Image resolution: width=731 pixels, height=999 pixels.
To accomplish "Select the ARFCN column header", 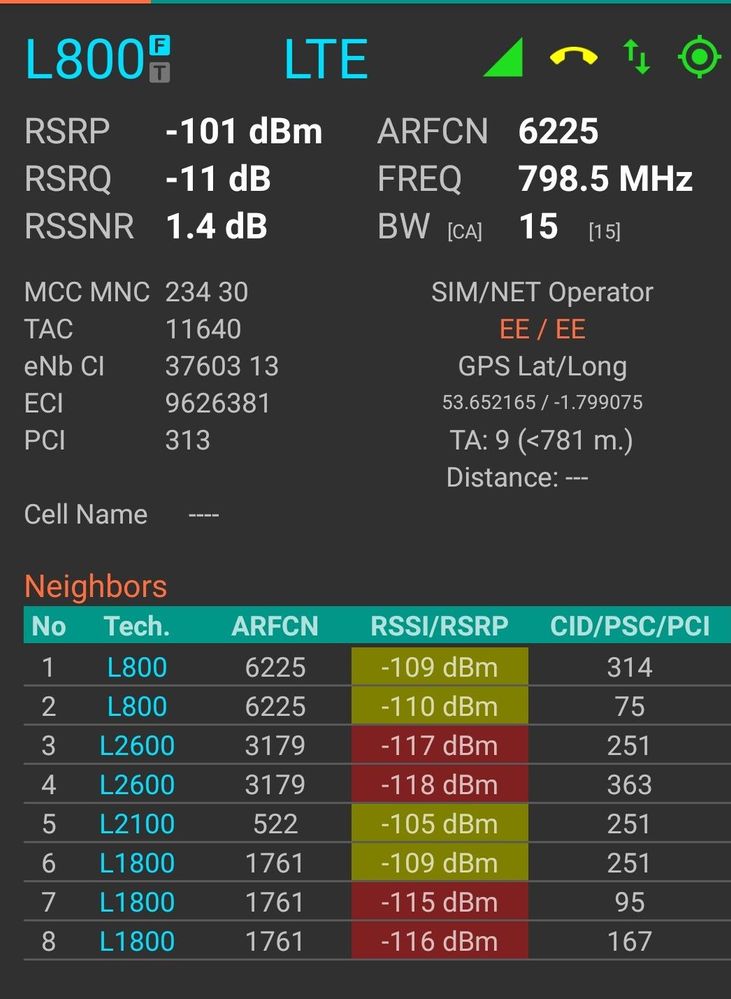I will [x=276, y=626].
